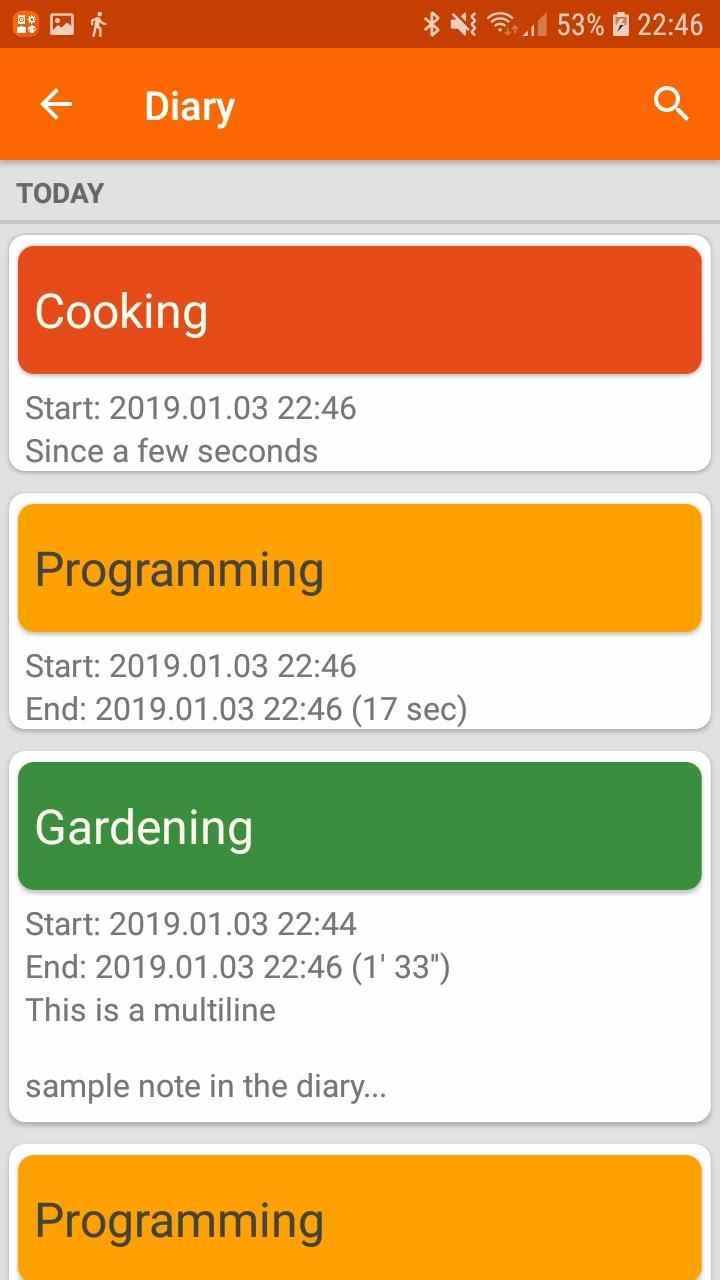Tap the Diary title in the toolbar
The height and width of the screenshot is (1280, 720).
click(x=189, y=103)
